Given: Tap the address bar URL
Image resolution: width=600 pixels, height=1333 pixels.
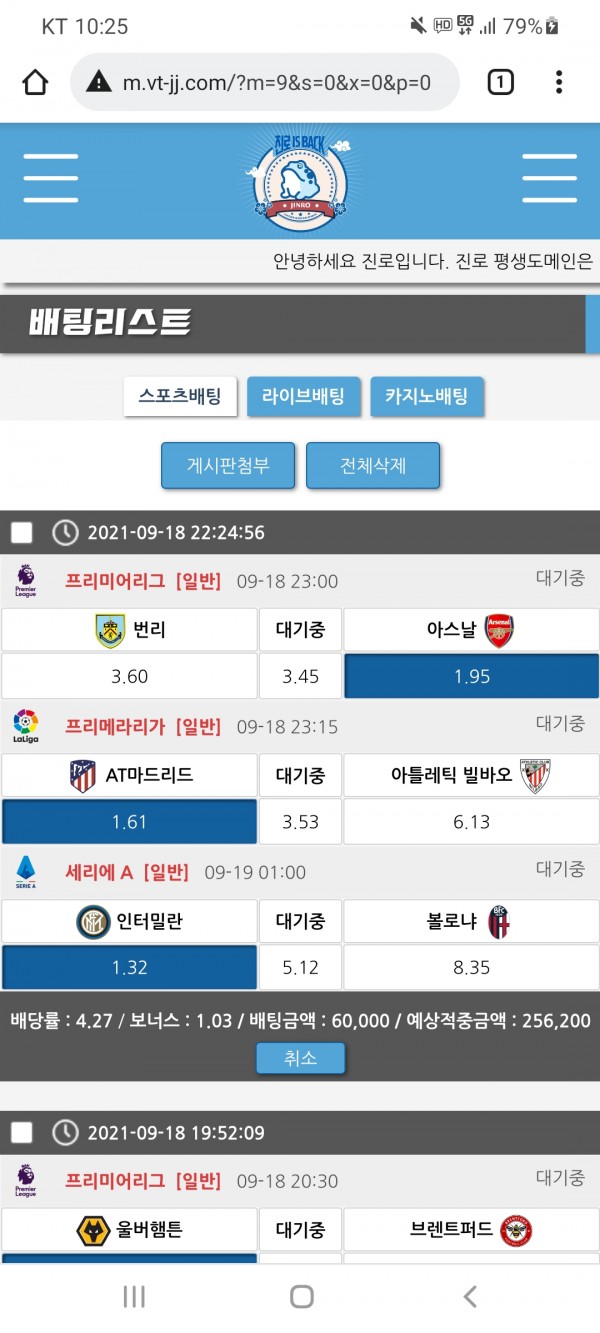Looking at the screenshot, I should (275, 82).
